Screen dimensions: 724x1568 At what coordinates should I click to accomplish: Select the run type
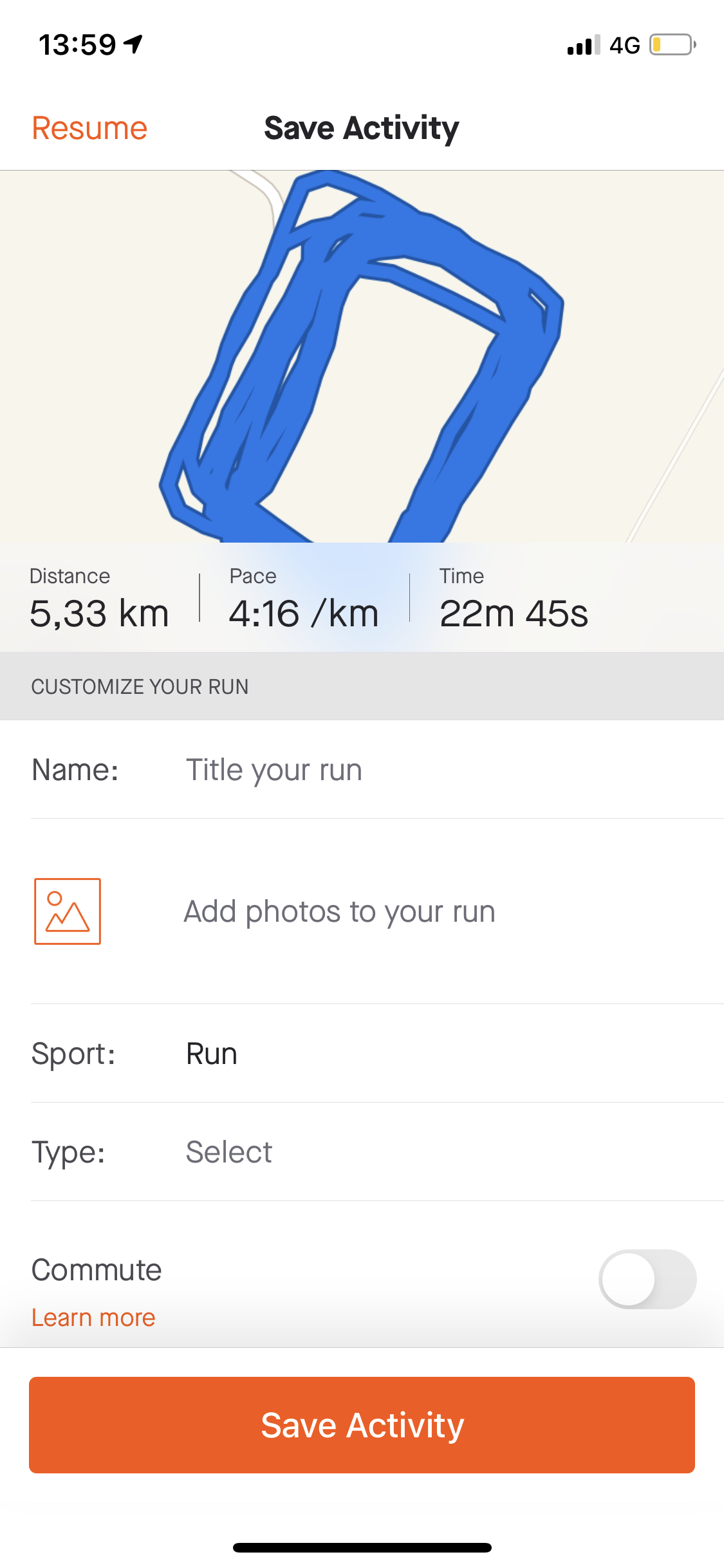pos(229,1152)
